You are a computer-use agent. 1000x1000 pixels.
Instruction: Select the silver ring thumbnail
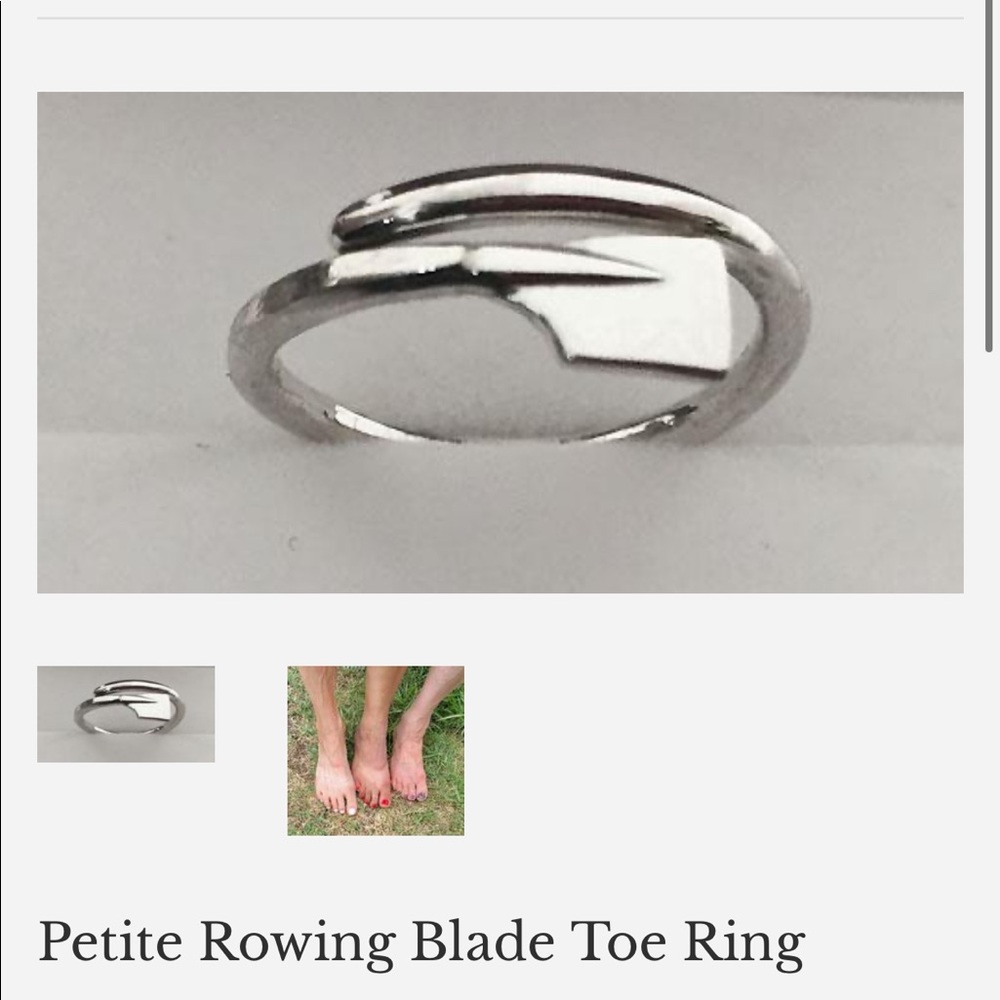click(x=126, y=714)
